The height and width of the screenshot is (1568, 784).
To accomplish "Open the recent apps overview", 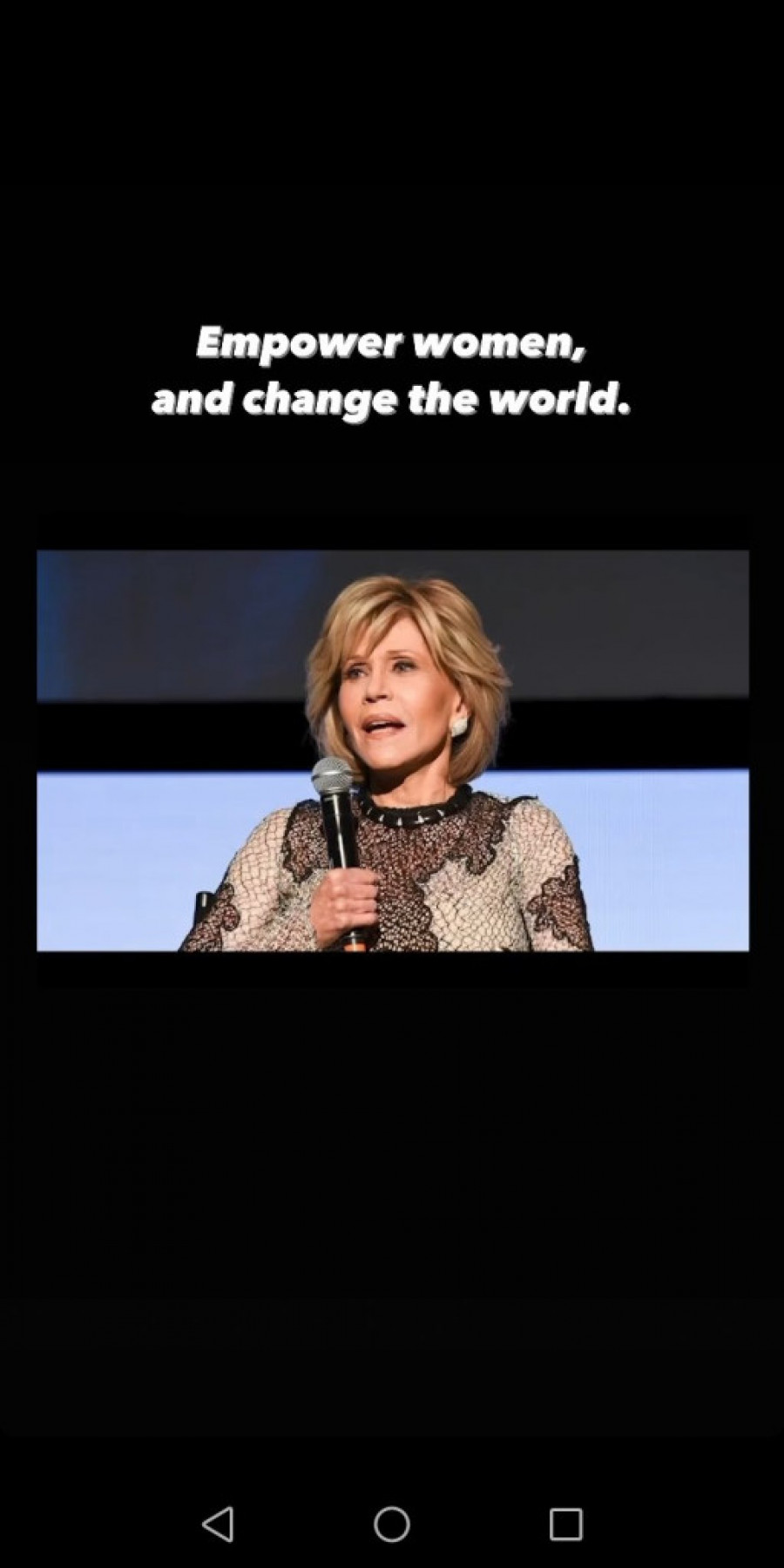I will coord(565,1524).
